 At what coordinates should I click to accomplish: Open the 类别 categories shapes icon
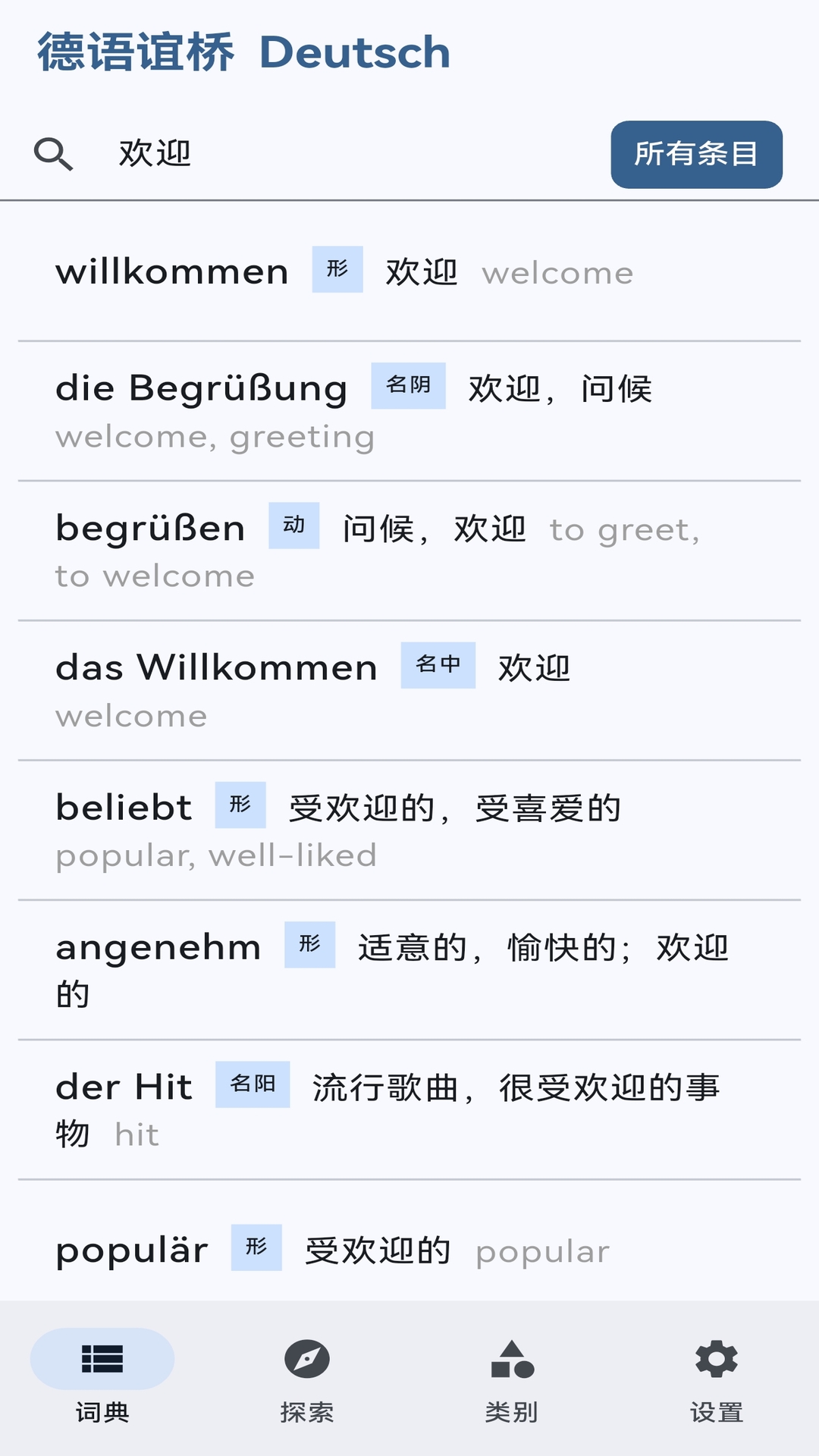pos(512,1360)
